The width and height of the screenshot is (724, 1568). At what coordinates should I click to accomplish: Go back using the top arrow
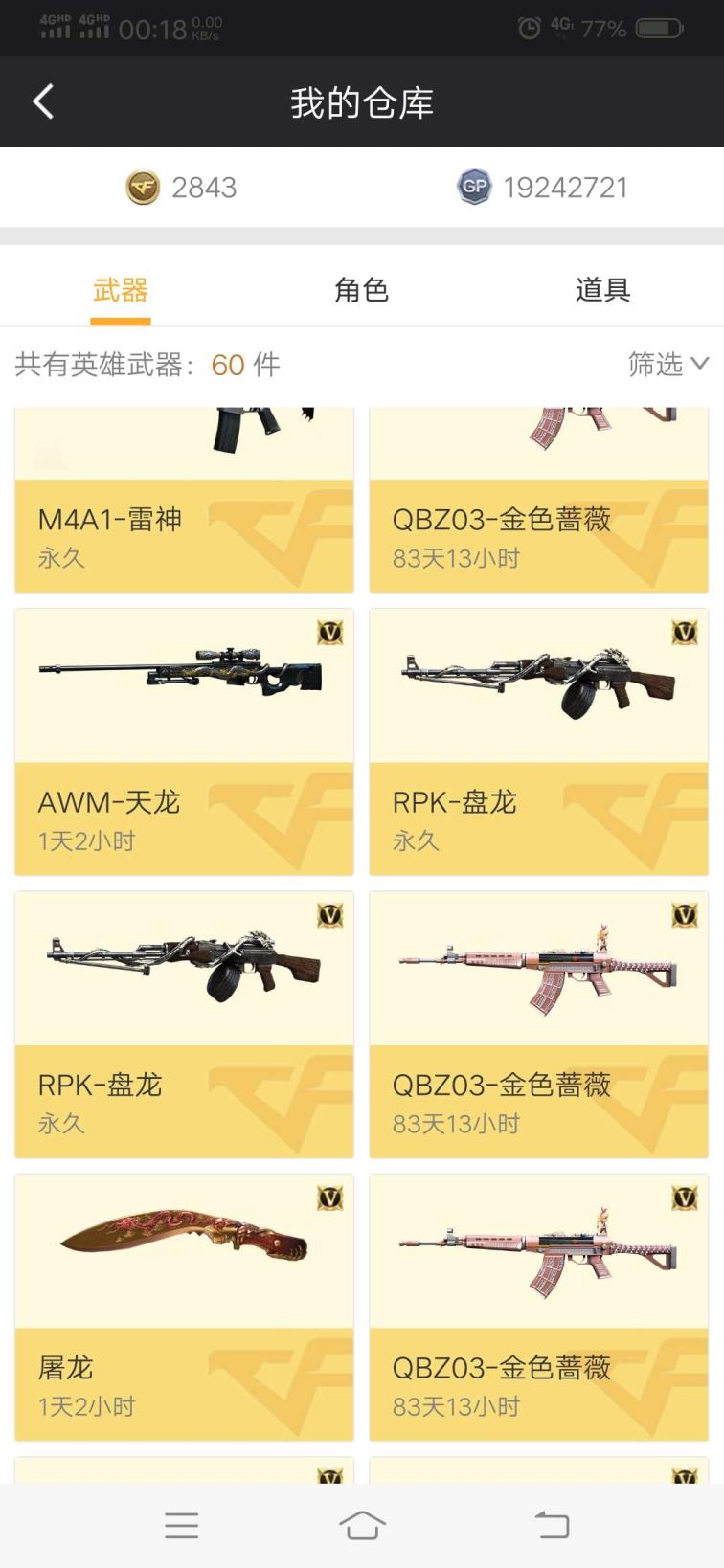(43, 101)
